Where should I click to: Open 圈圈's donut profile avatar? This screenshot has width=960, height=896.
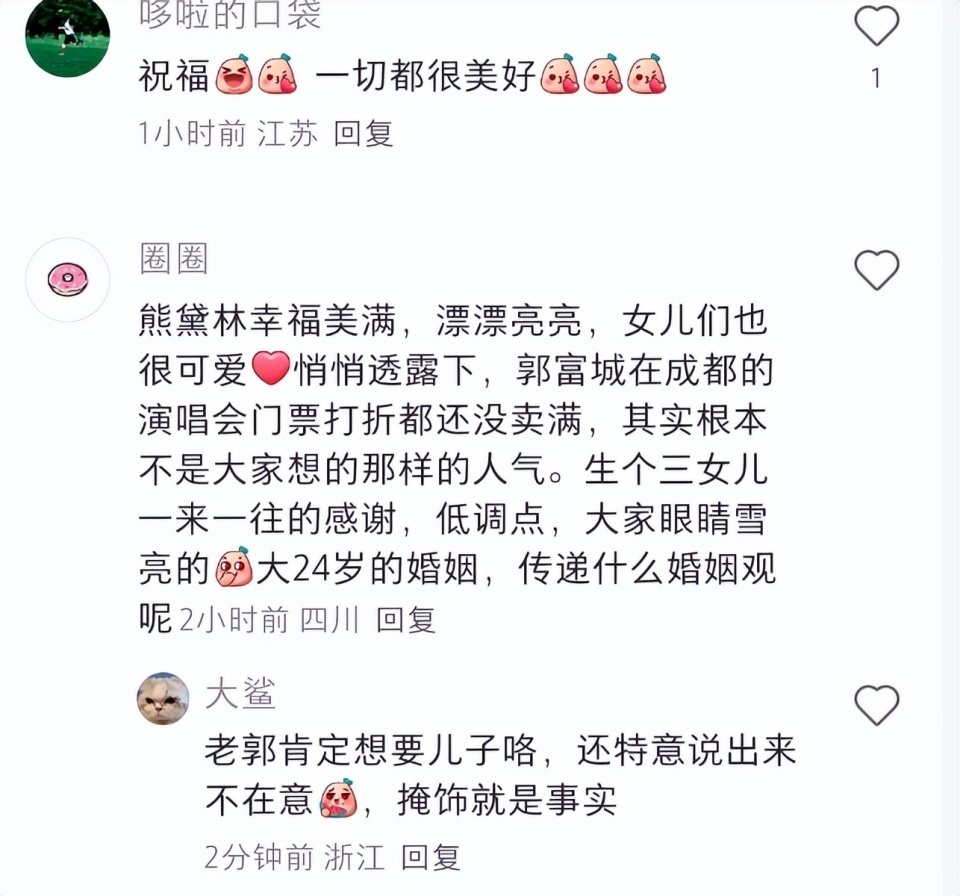tap(67, 280)
